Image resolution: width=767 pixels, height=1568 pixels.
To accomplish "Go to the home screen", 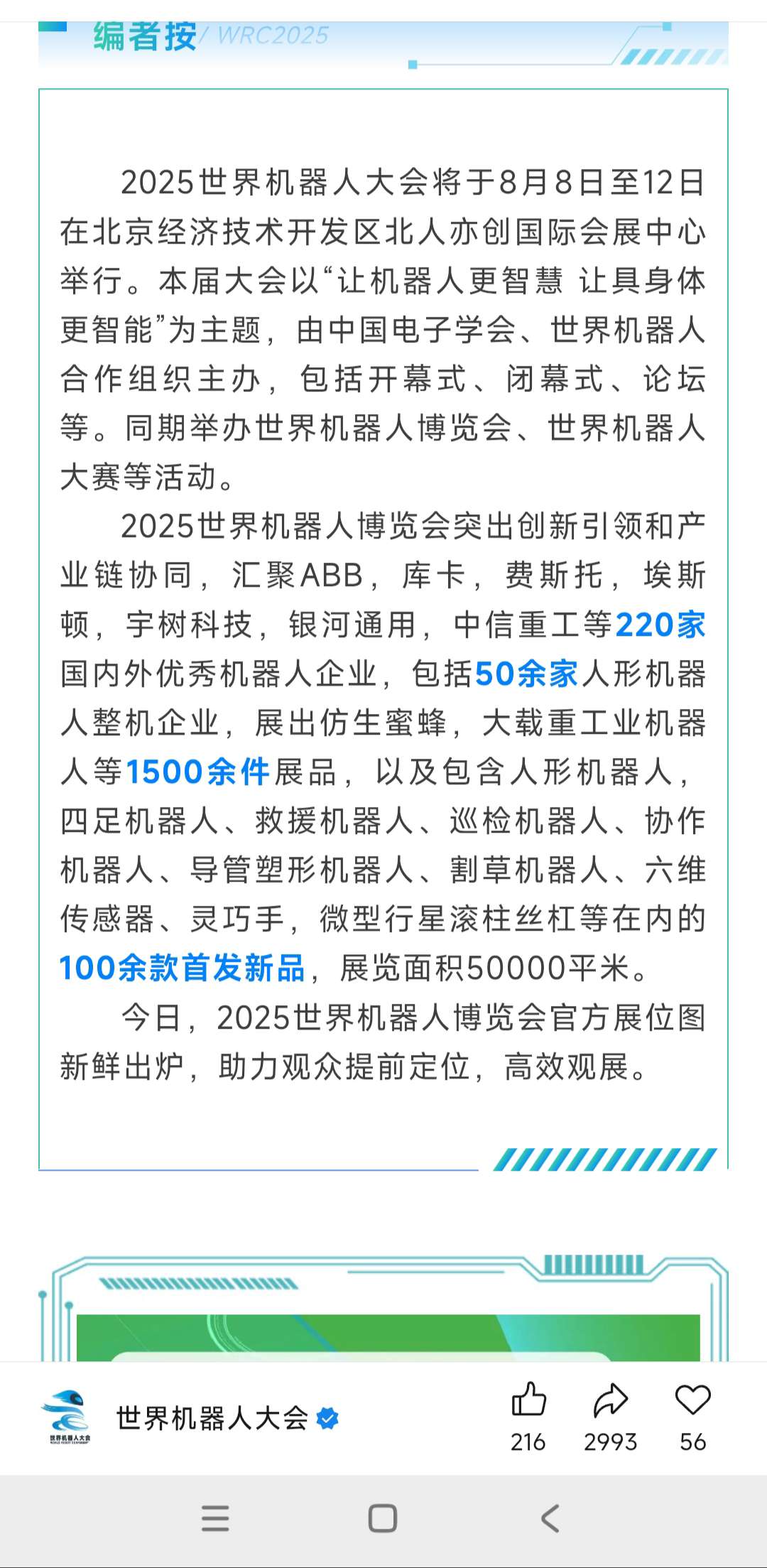I will point(383,1518).
